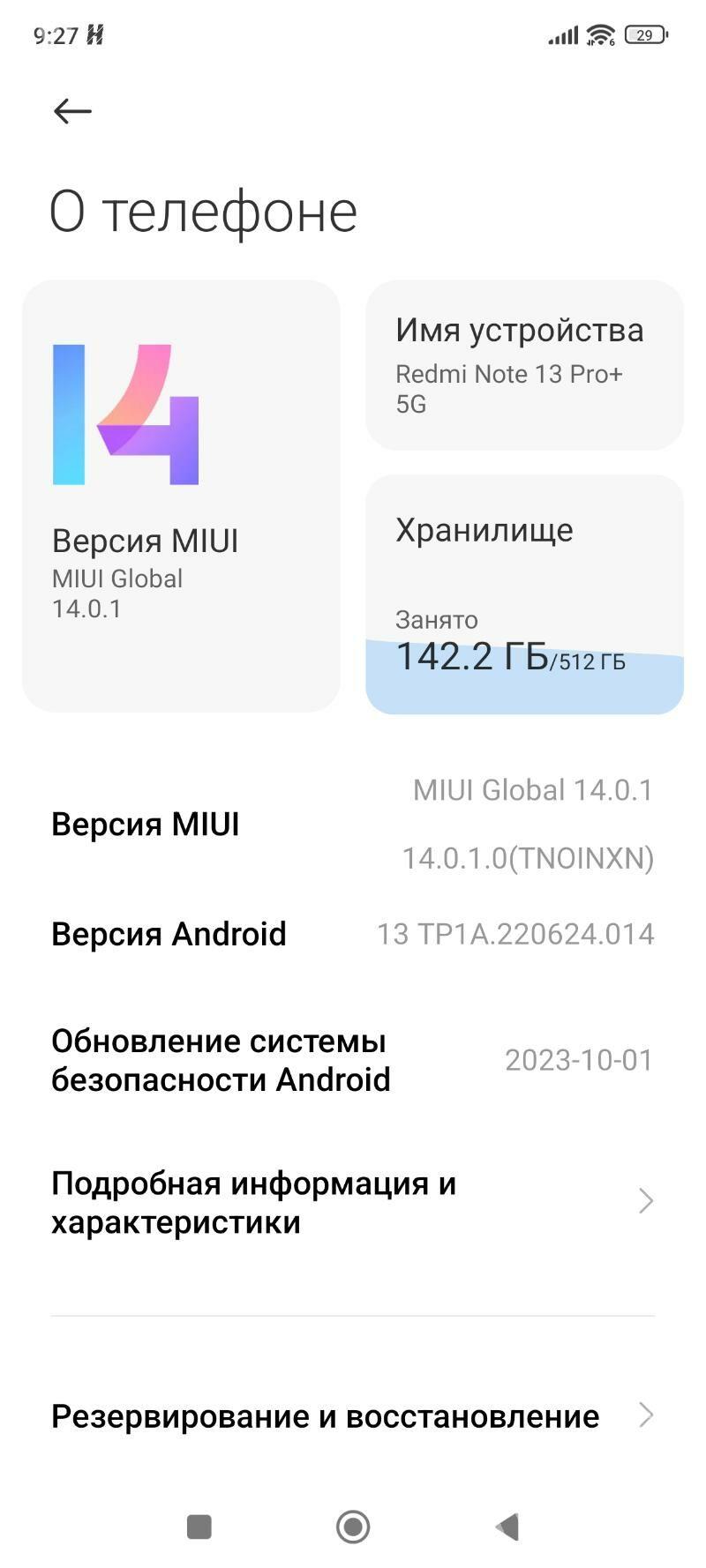Tap the Wi-Fi status bar icon
The width and height of the screenshot is (706, 1568).
point(601,34)
